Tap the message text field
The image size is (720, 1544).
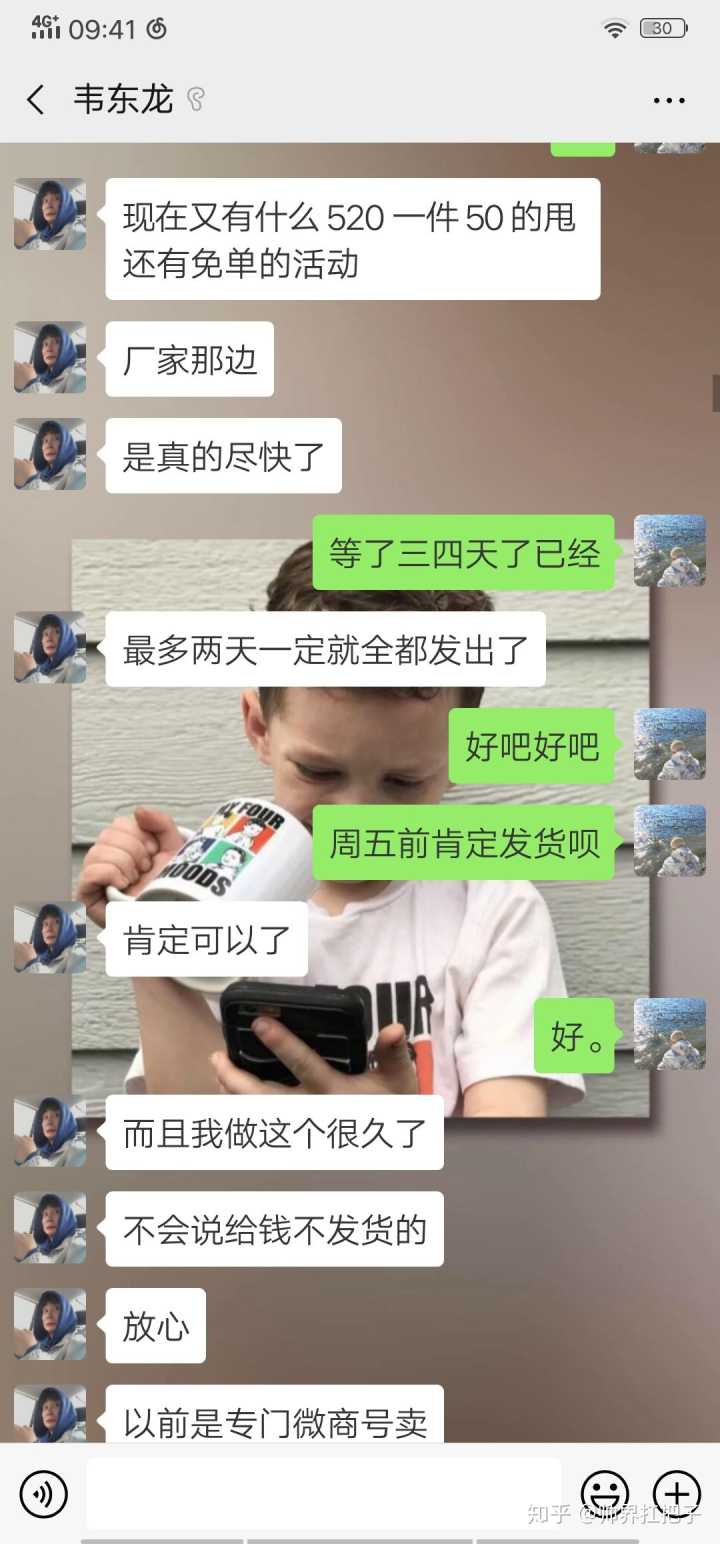323,1493
